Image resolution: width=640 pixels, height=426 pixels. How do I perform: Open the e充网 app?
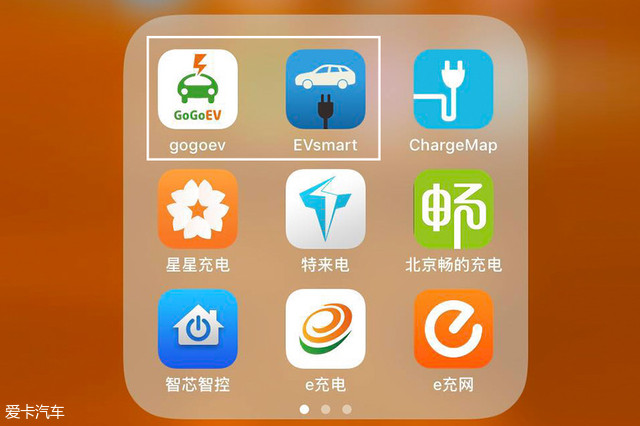click(x=453, y=329)
